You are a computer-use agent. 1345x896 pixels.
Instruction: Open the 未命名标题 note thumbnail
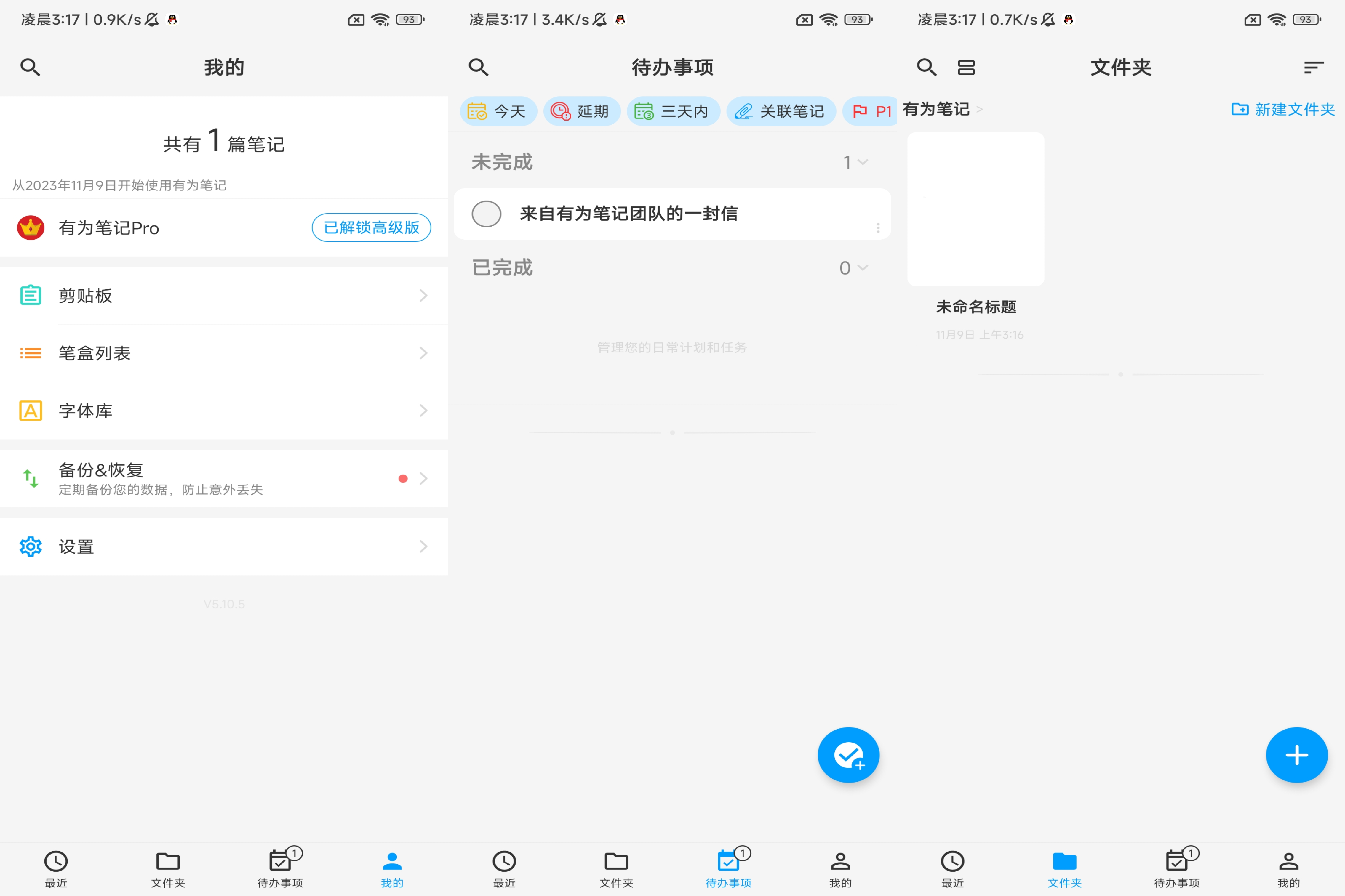975,209
